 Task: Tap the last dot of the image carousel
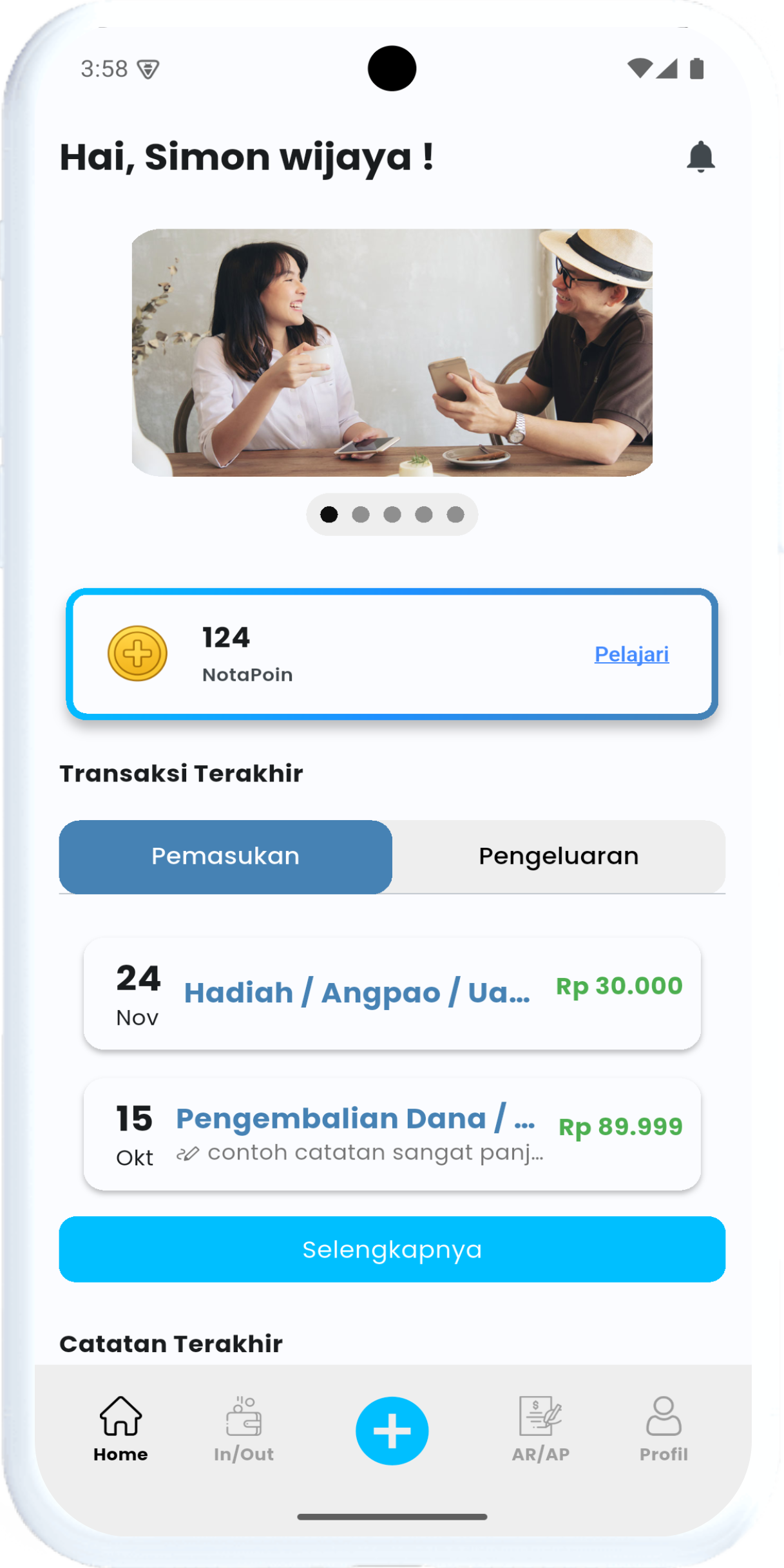(x=455, y=513)
